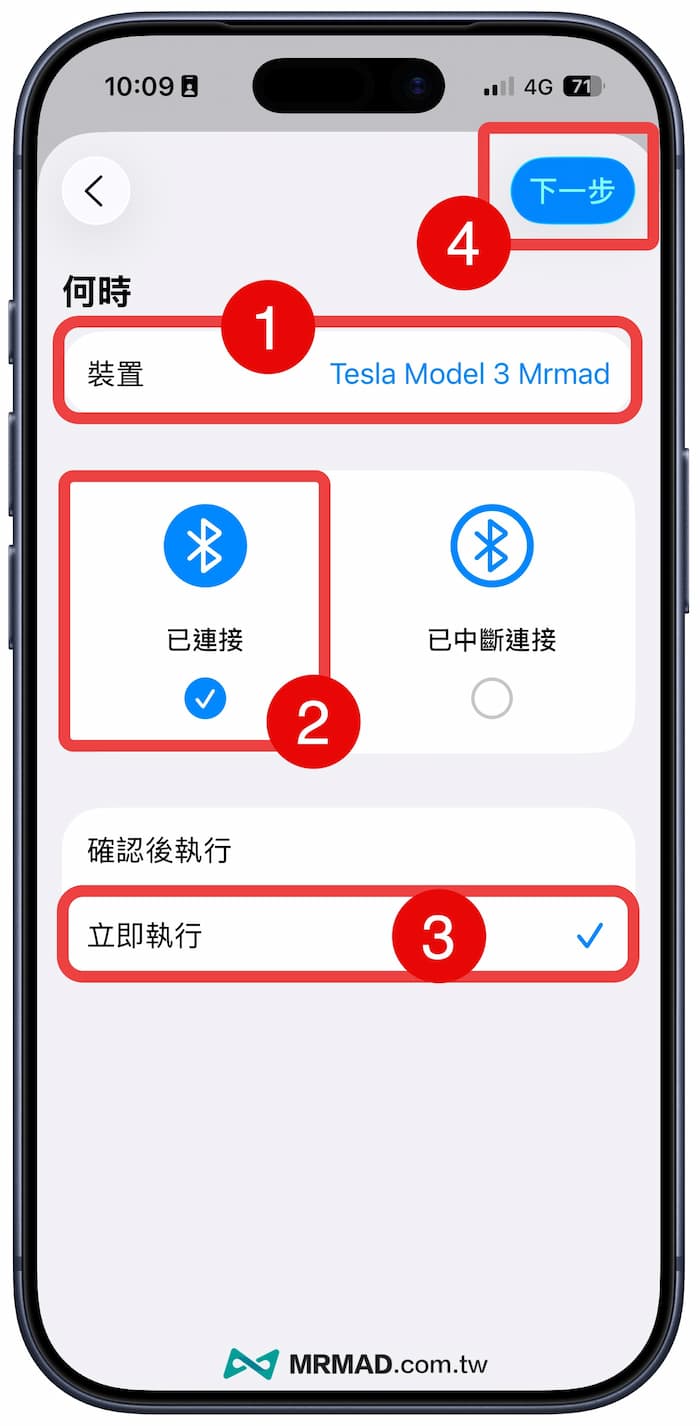The image size is (700, 1426).
Task: Choose 立即執行
Action: [347, 936]
